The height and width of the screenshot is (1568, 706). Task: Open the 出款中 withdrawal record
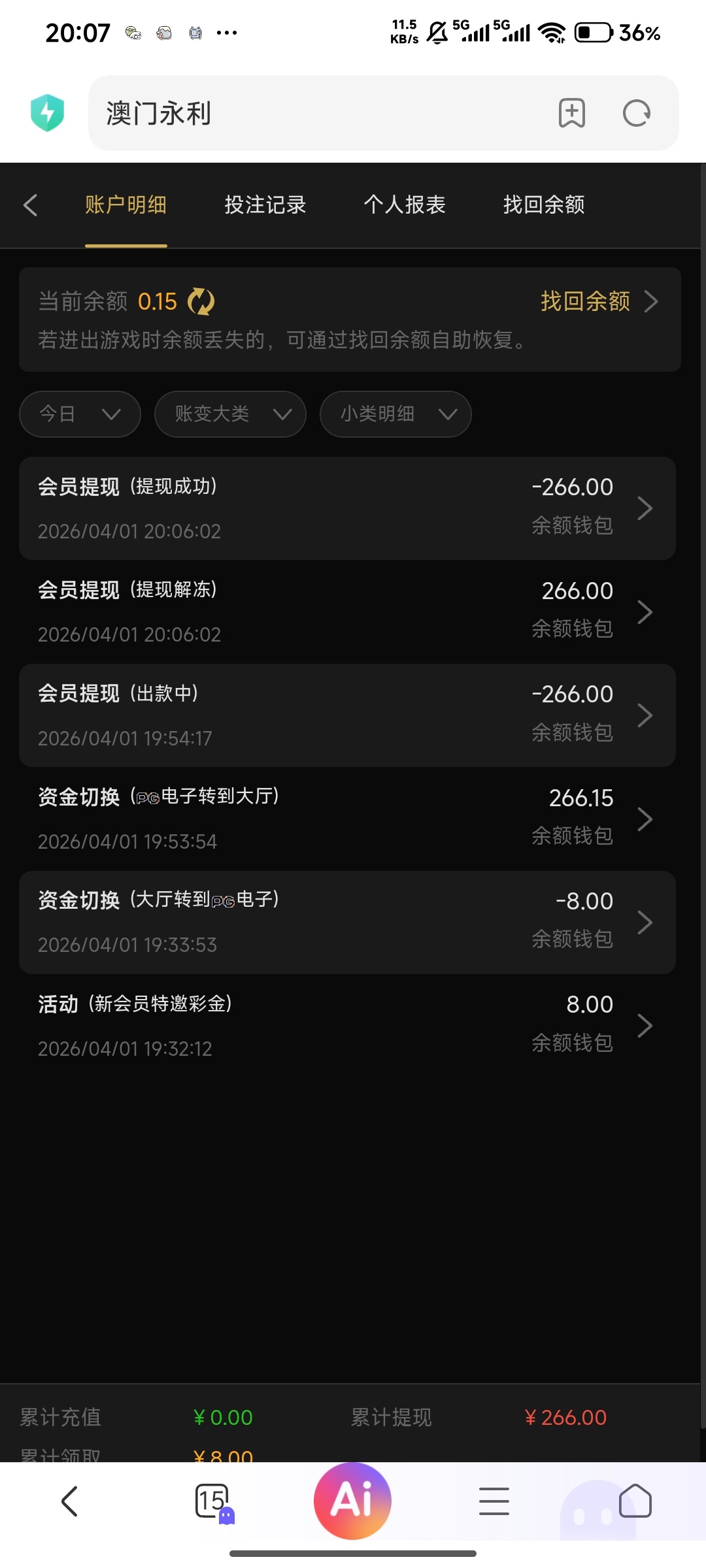click(x=347, y=715)
